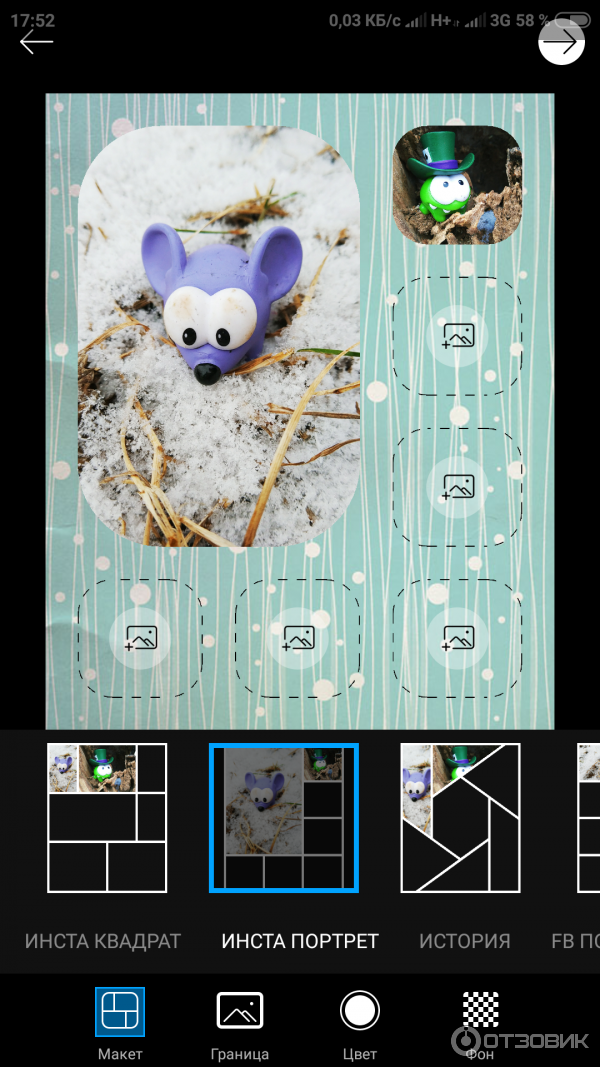
Task: Switch to ИНСТА КВАДРАТ tab
Action: 102,941
